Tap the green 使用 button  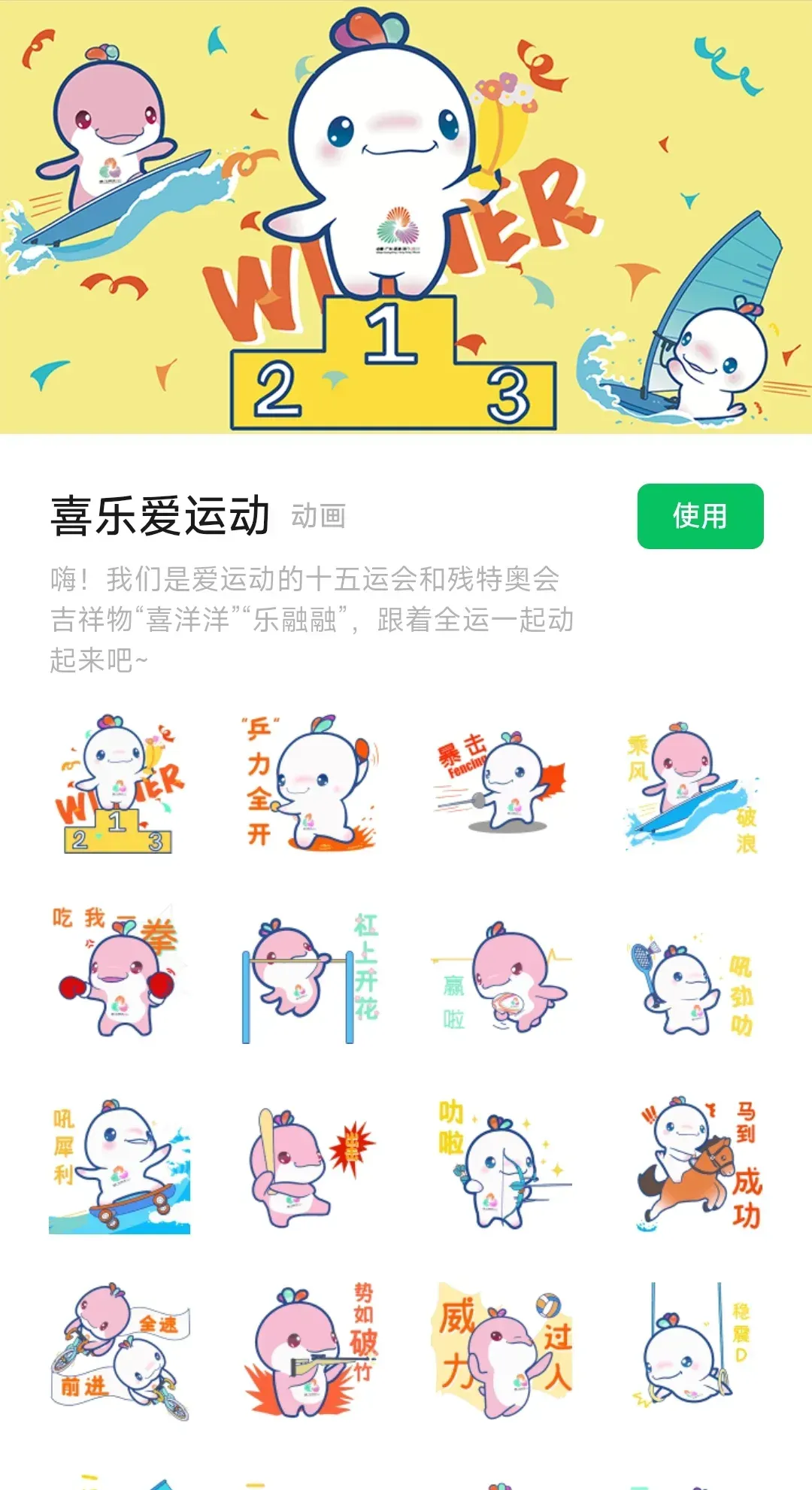(700, 516)
